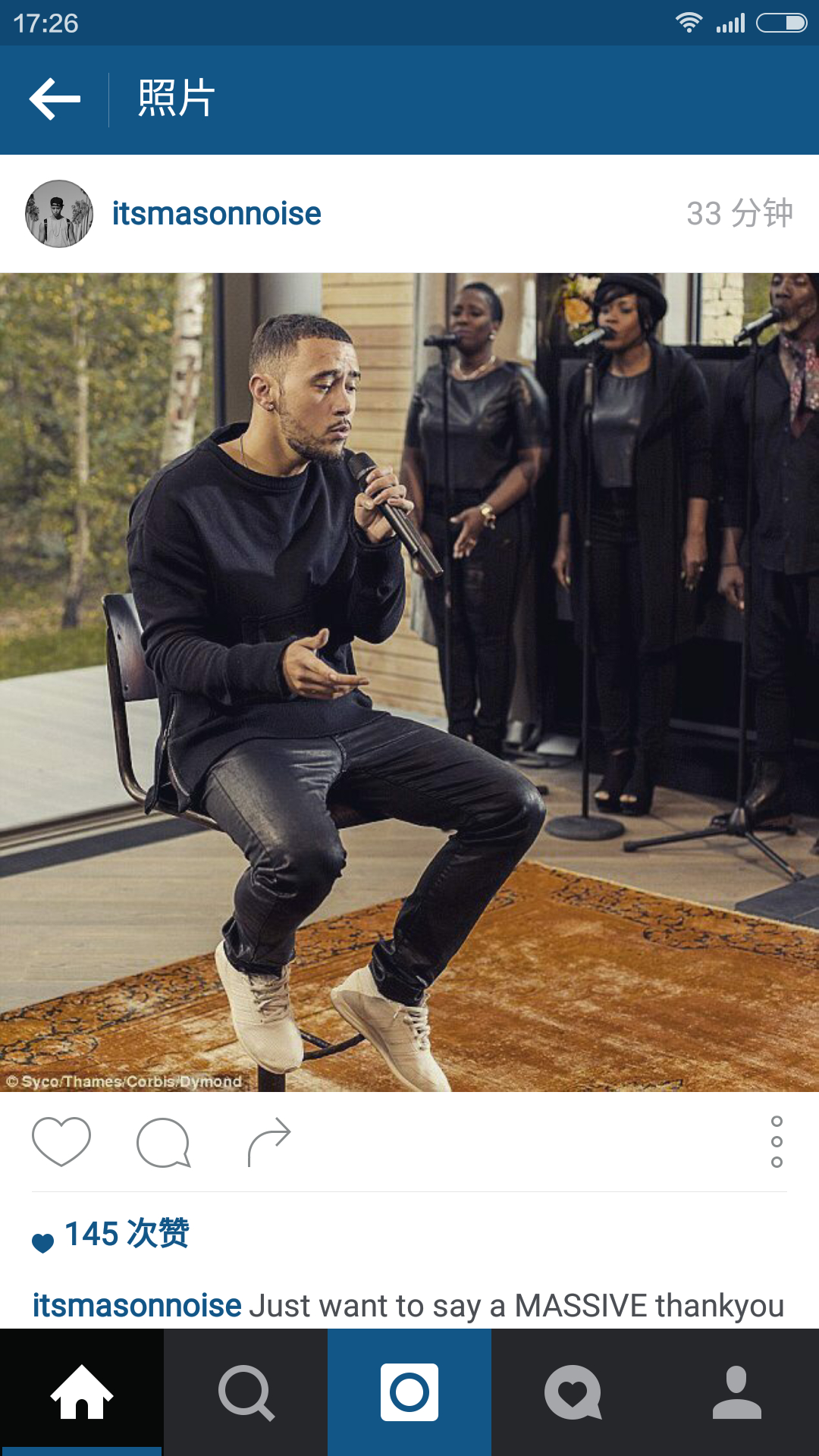Open the camera tab

click(x=409, y=1392)
